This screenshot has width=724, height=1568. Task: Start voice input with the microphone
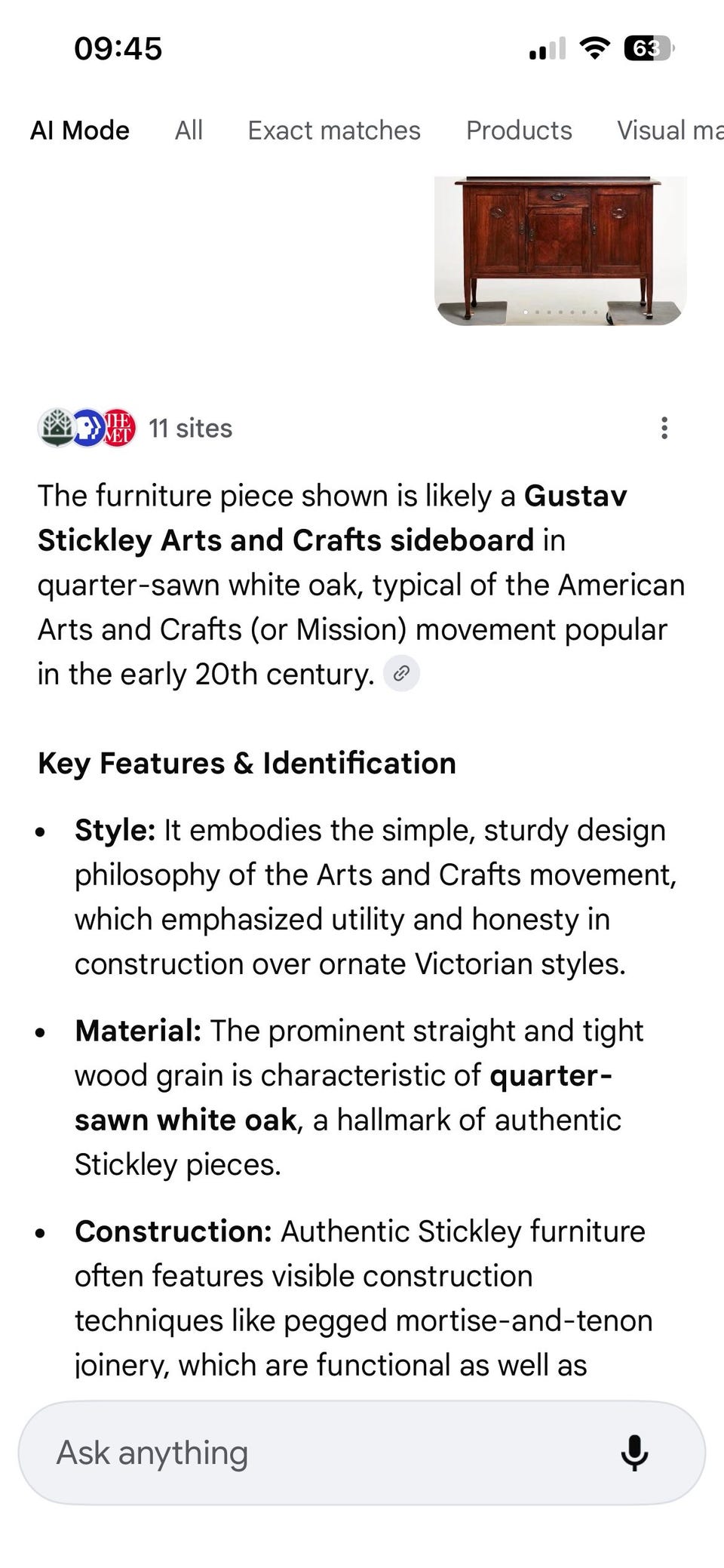(x=634, y=1453)
